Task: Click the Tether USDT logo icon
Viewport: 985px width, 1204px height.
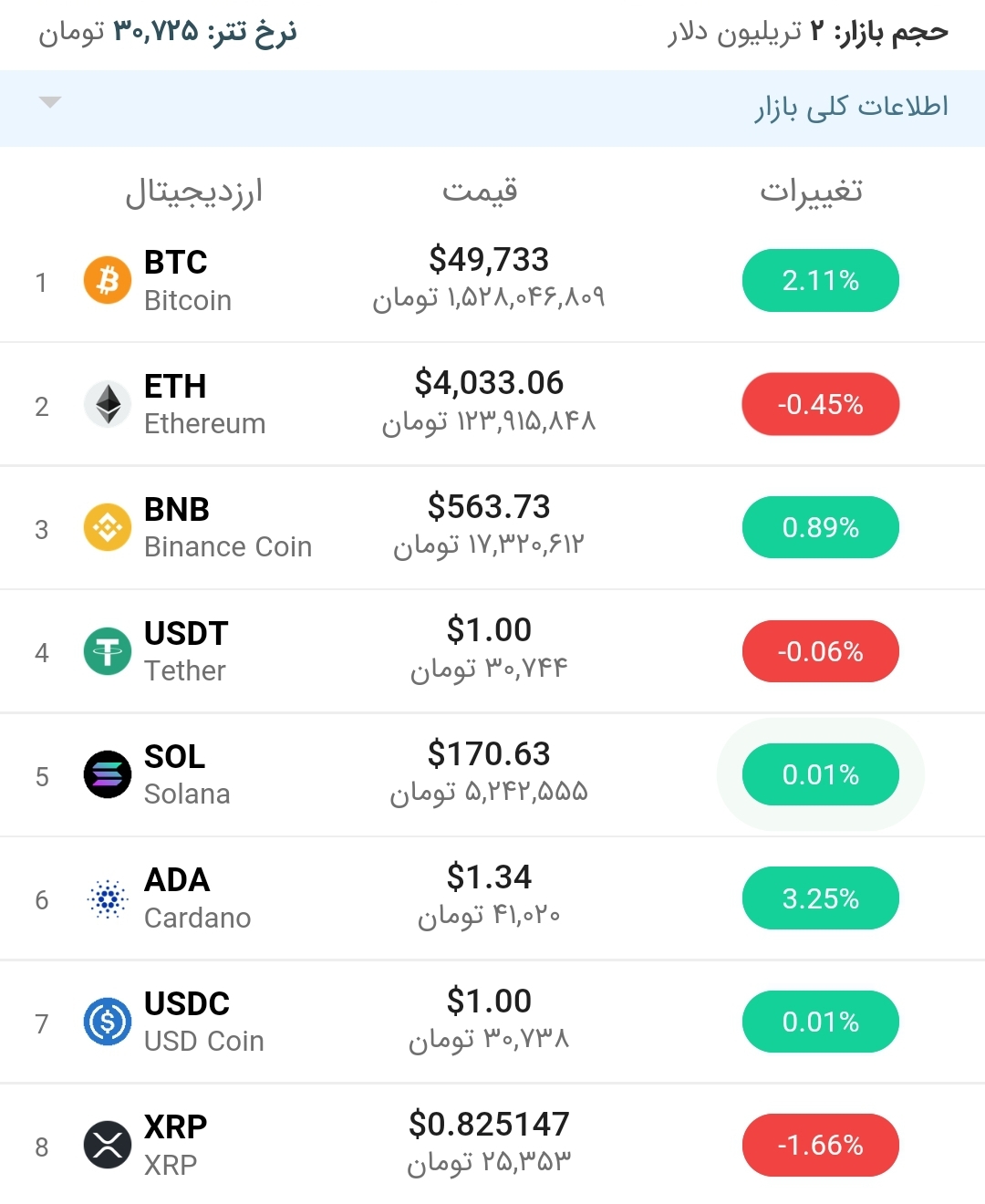Action: 107,650
